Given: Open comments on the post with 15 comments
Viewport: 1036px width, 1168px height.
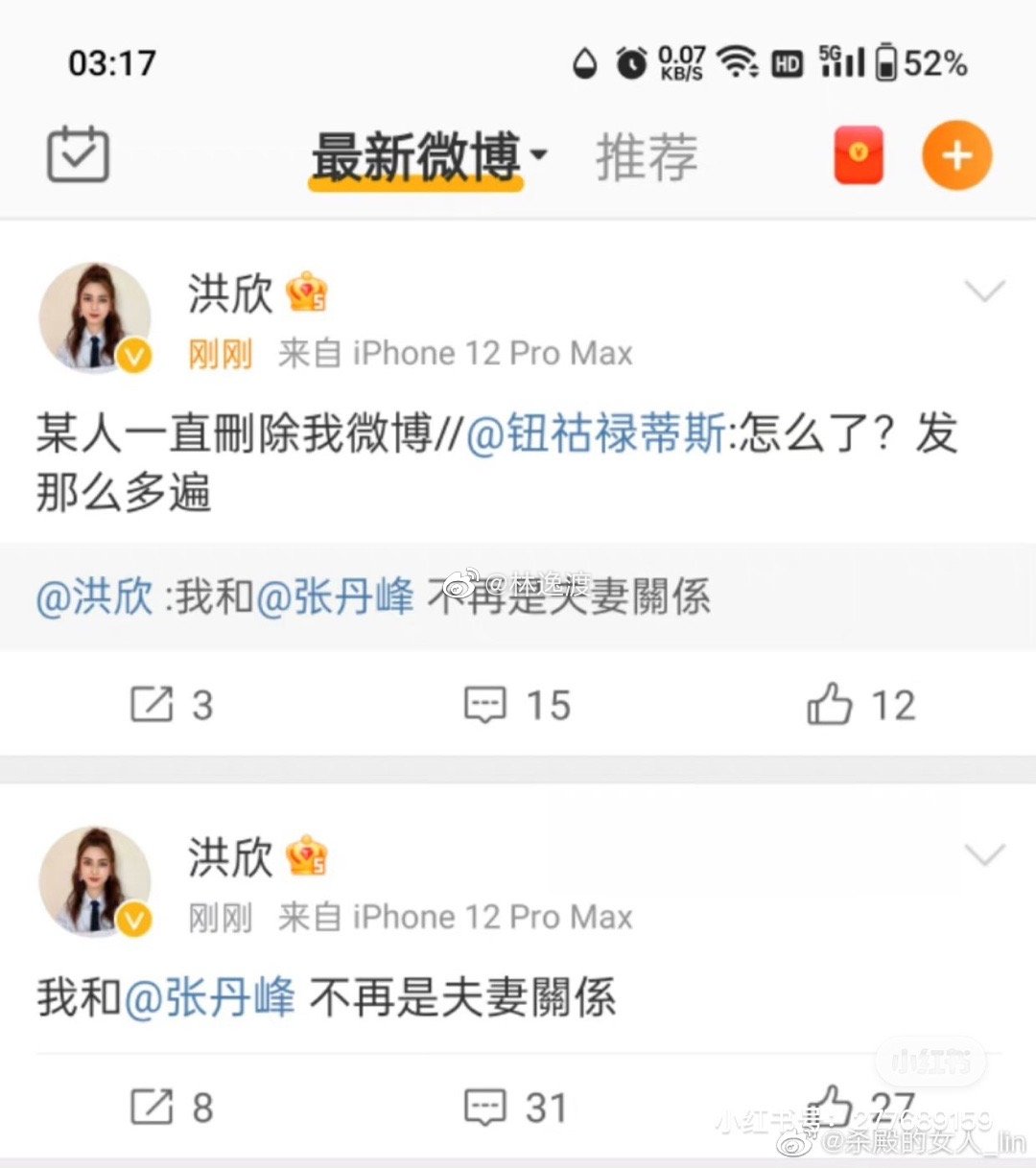Looking at the screenshot, I should coord(517,705).
